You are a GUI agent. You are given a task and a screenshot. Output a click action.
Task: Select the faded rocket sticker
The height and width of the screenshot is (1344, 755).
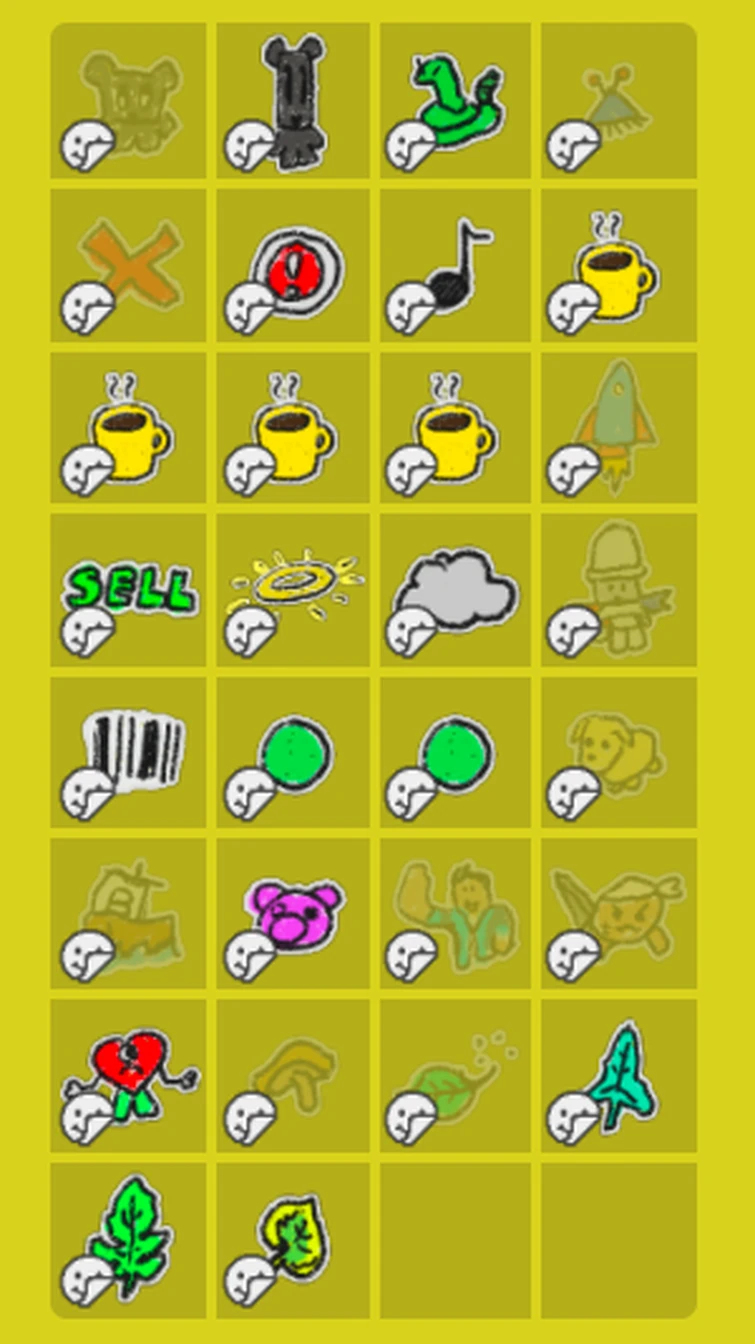click(618, 425)
